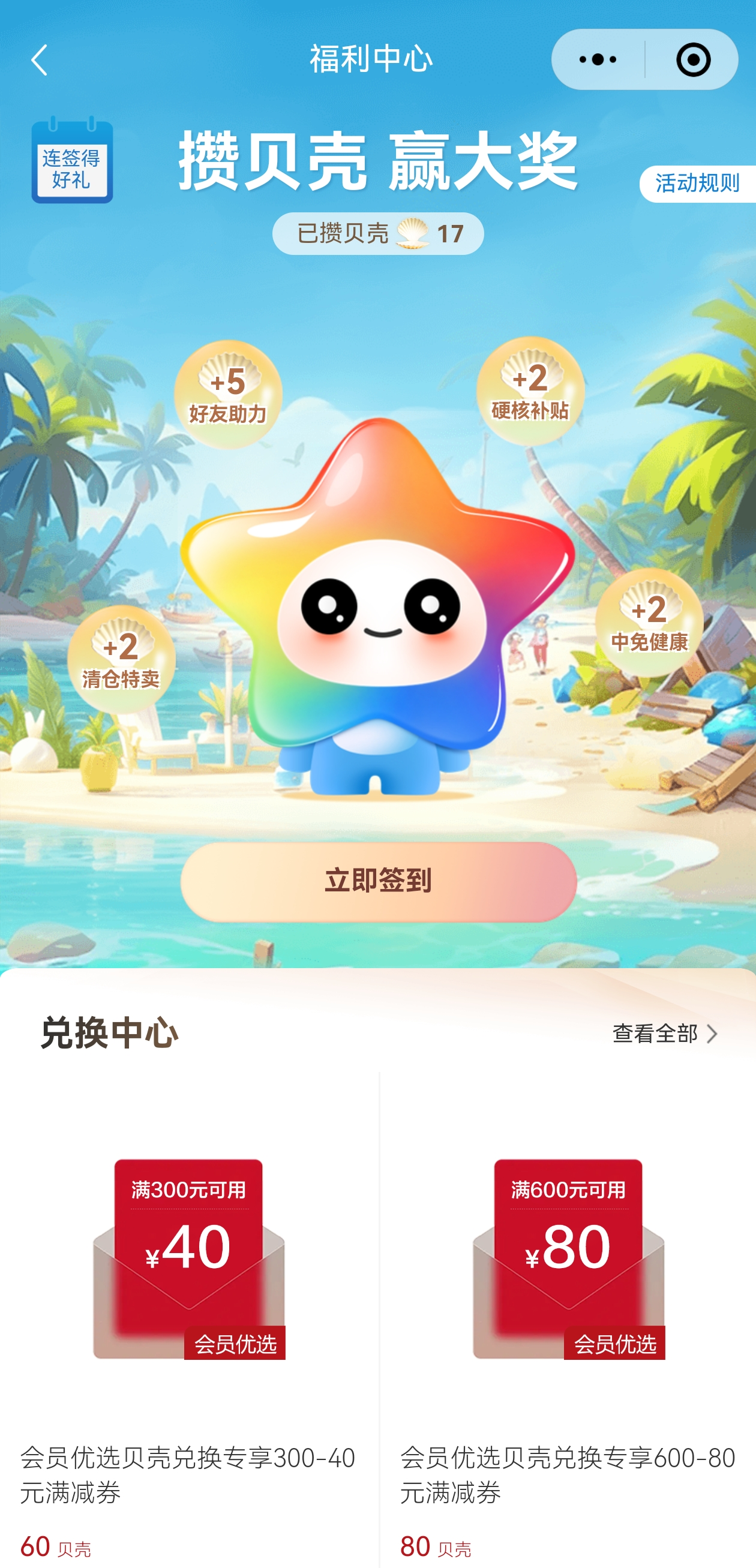
Task: Tap the 已攒贝壳 17 shell counter pill
Action: tap(378, 233)
